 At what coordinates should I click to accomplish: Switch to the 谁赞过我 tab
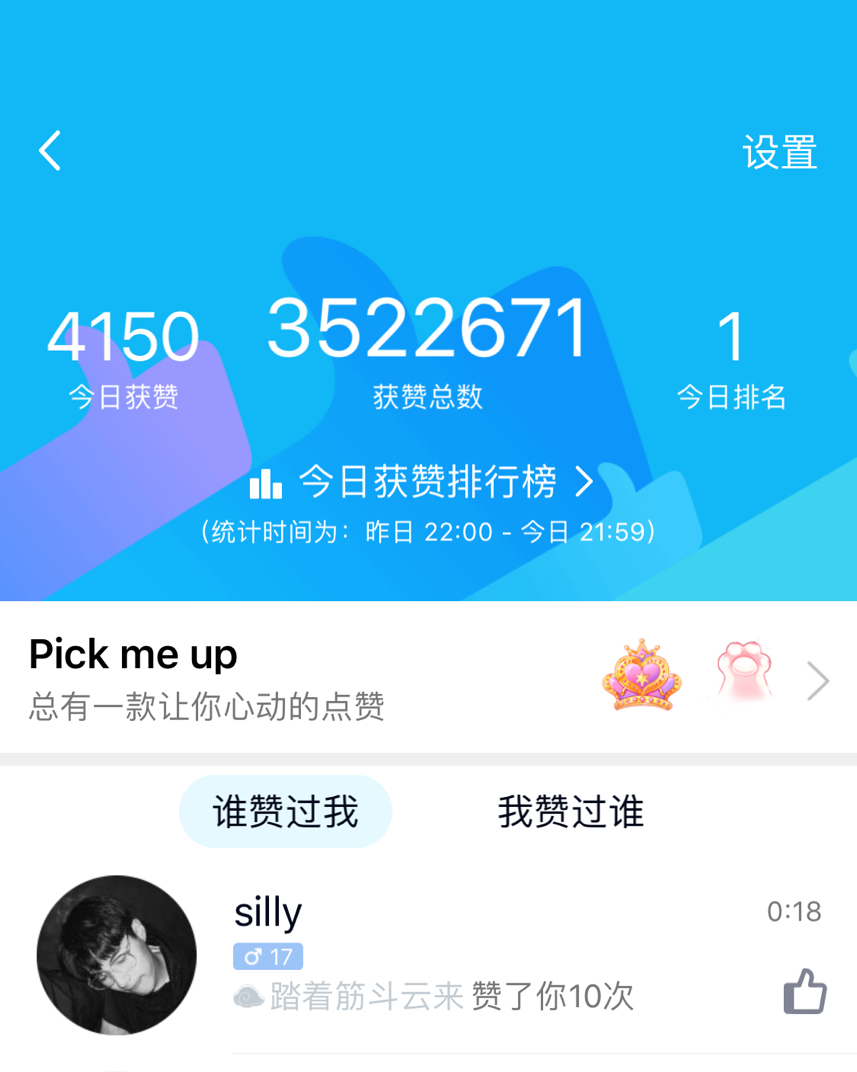pos(285,811)
